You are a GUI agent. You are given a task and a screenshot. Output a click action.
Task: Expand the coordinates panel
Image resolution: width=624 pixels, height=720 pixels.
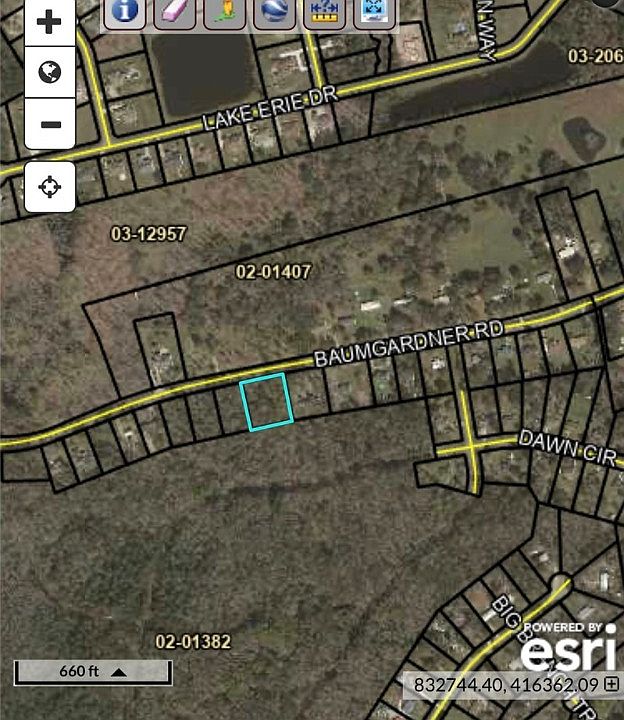[611, 685]
